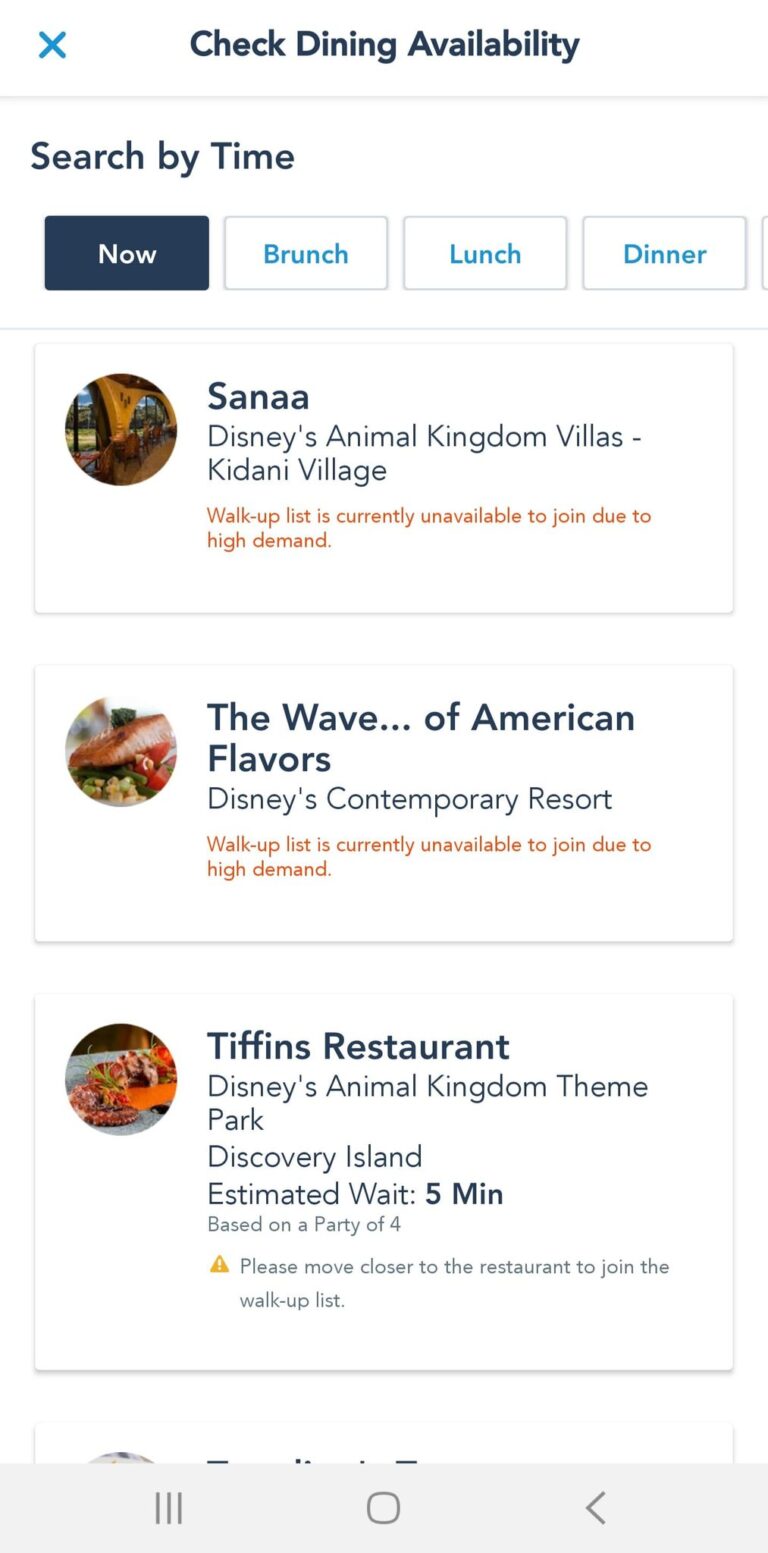
Task: Close the Check Dining Availability screen
Action: pyautogui.click(x=52, y=45)
